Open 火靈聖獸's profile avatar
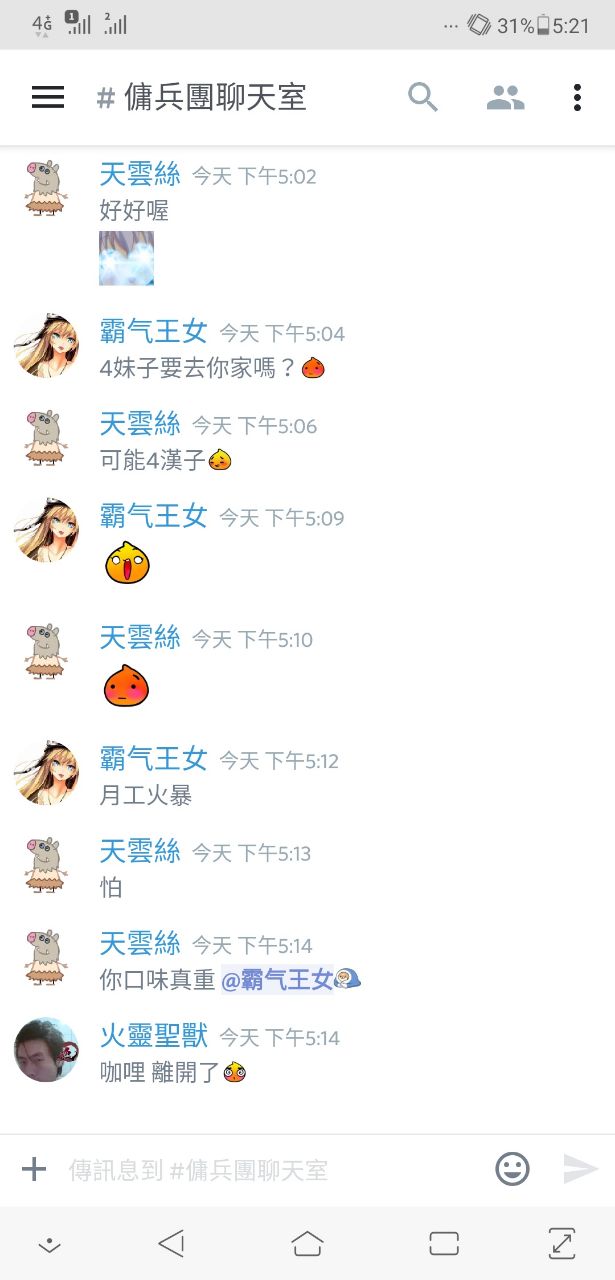The image size is (615, 1280). pyautogui.click(x=46, y=1050)
